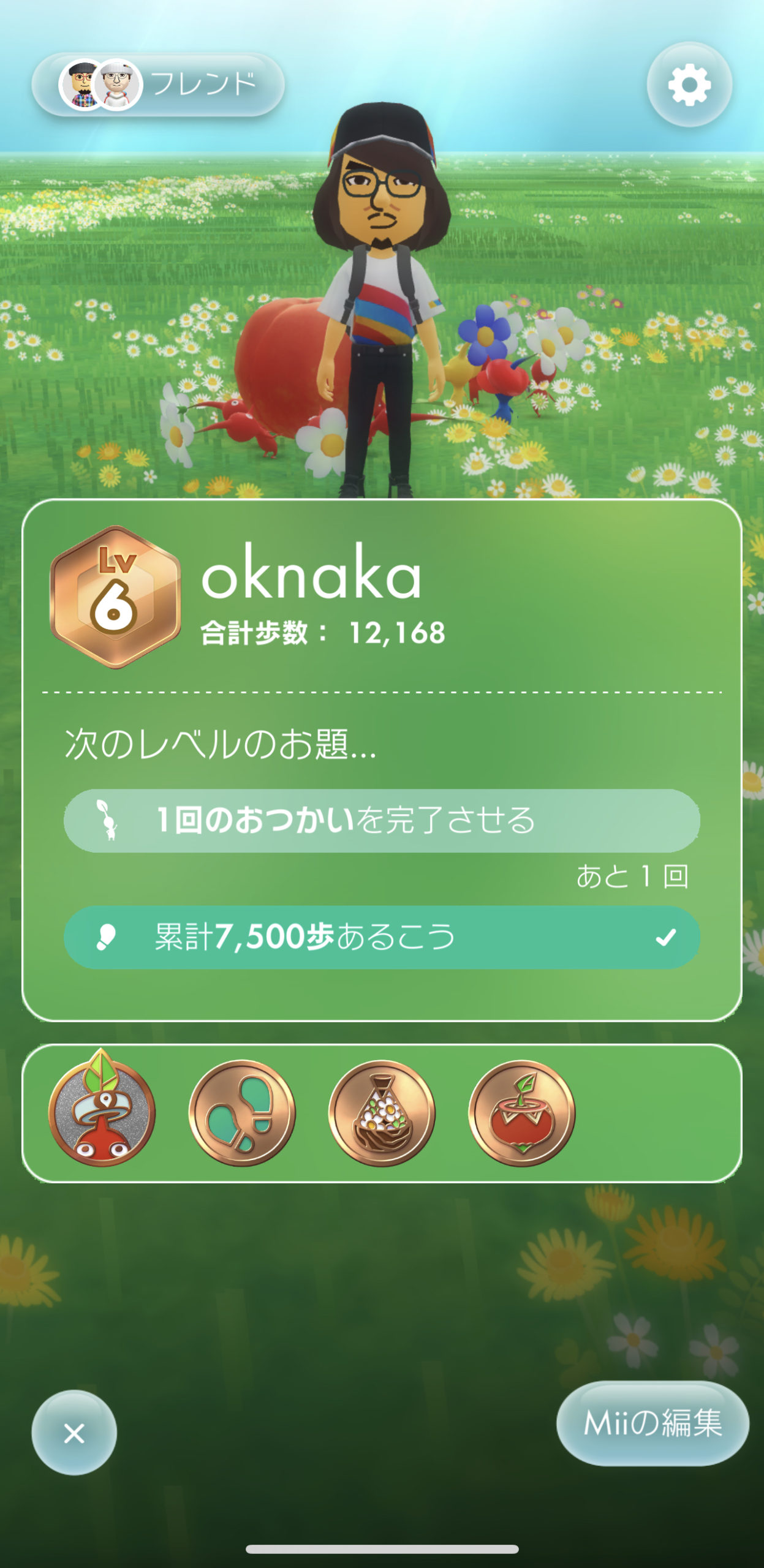Close the profile screen with X
The width and height of the screenshot is (764, 1568).
[x=74, y=1433]
